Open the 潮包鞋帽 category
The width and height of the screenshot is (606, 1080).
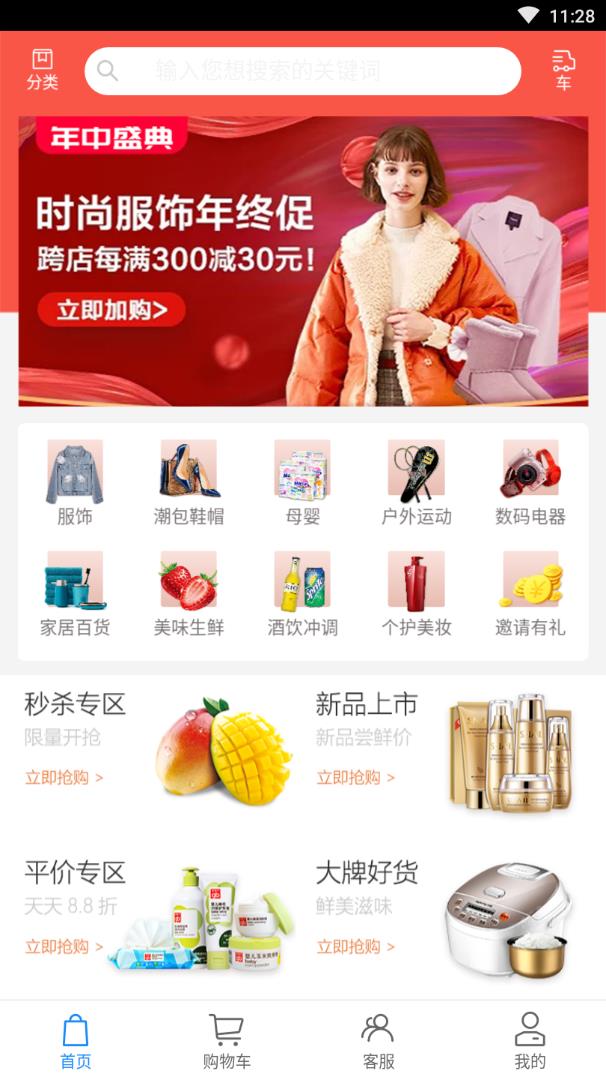(188, 483)
